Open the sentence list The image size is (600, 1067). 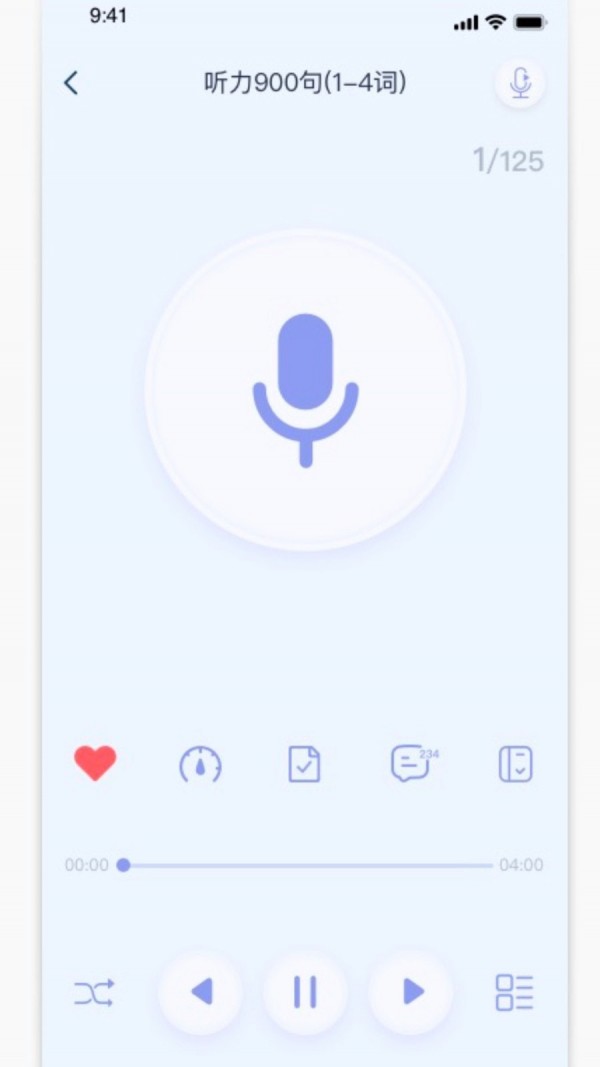(515, 992)
